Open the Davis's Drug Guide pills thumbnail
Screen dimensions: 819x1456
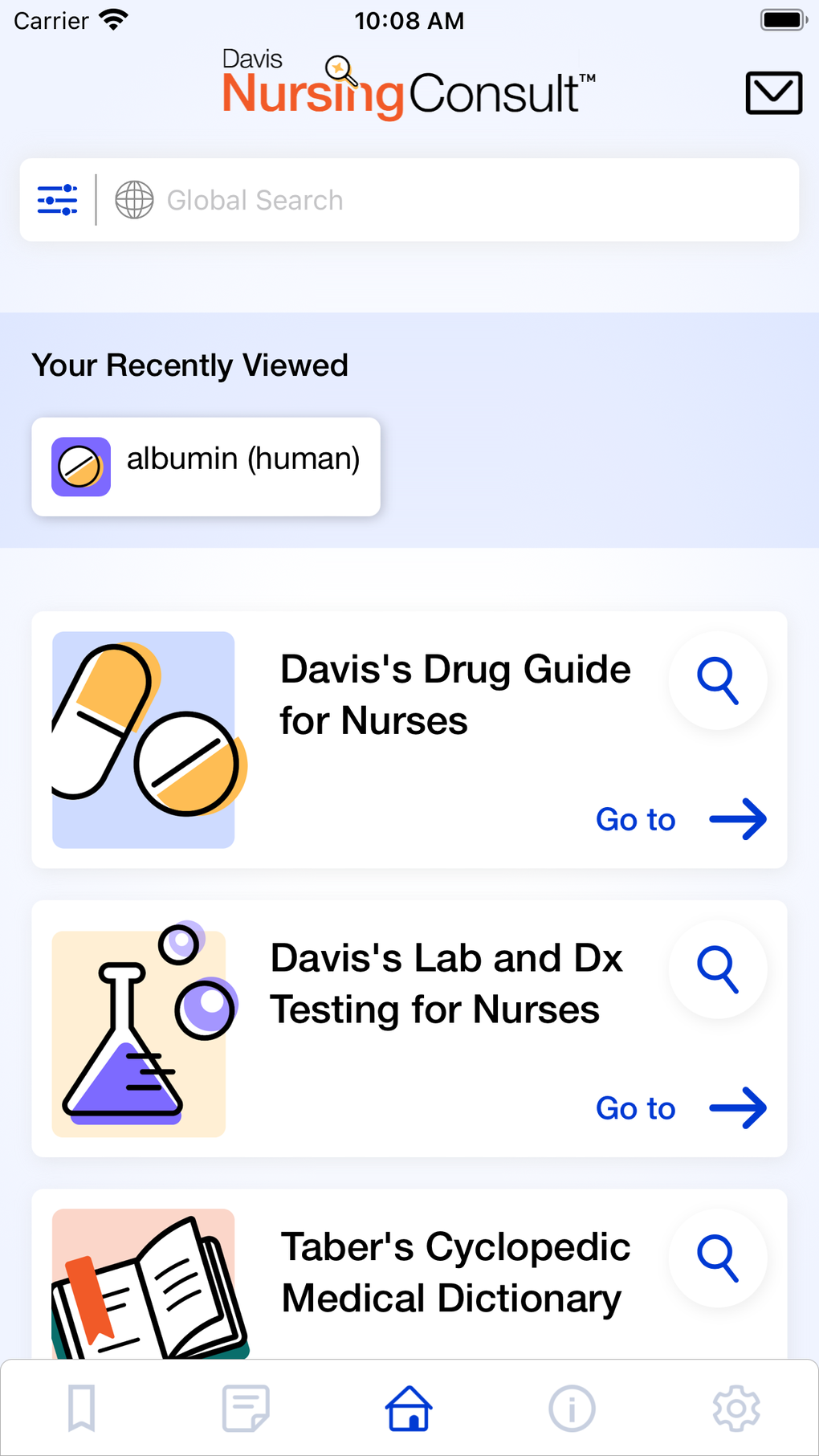tap(143, 740)
